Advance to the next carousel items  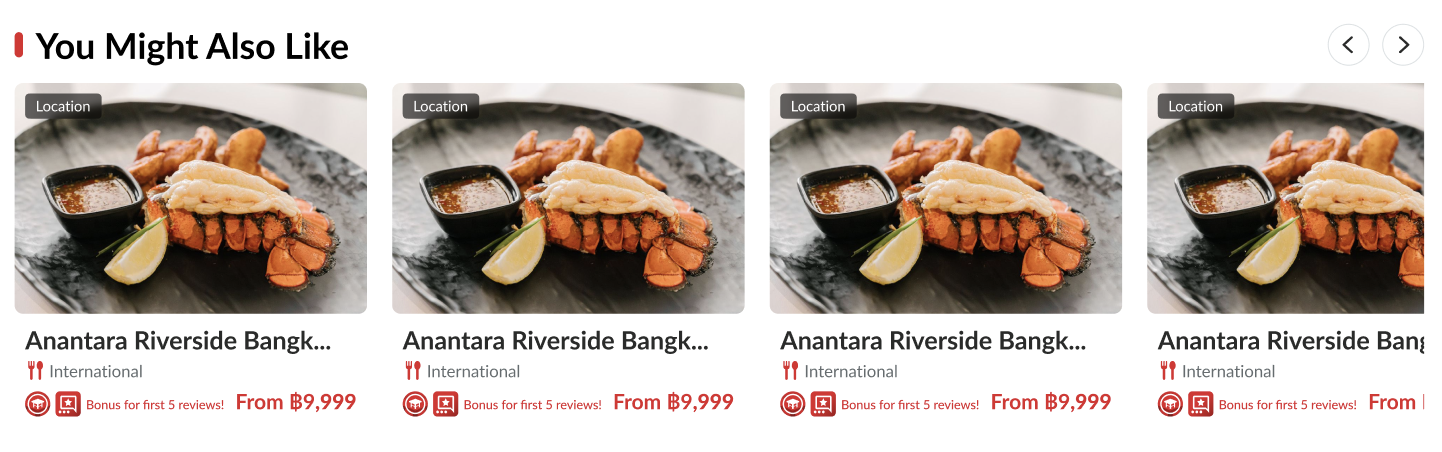pos(1402,45)
